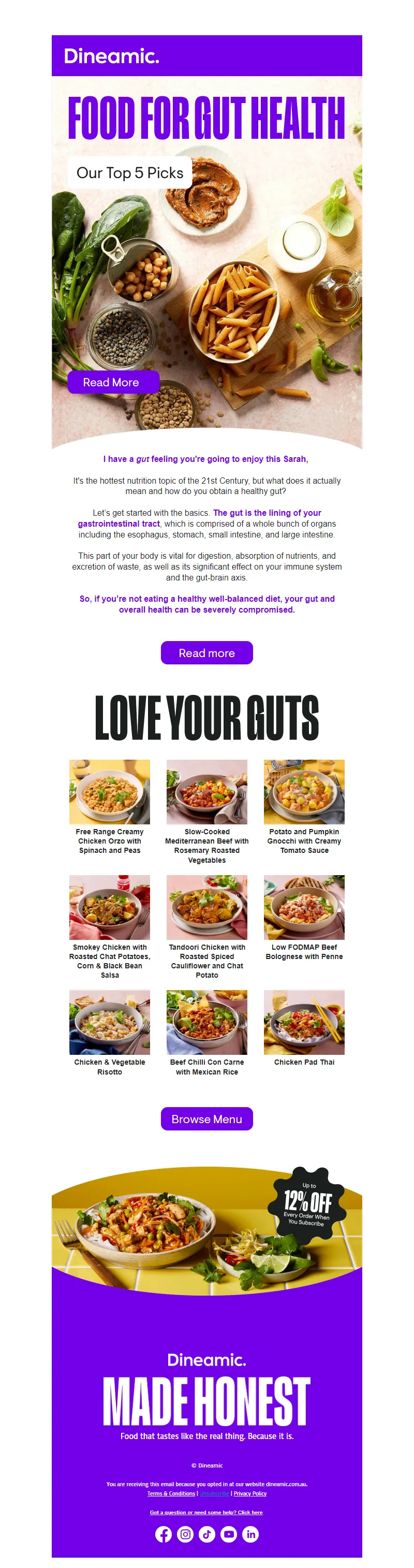The width and height of the screenshot is (414, 1568).
Task: Tap Read More on the hero image
Action: (x=112, y=382)
